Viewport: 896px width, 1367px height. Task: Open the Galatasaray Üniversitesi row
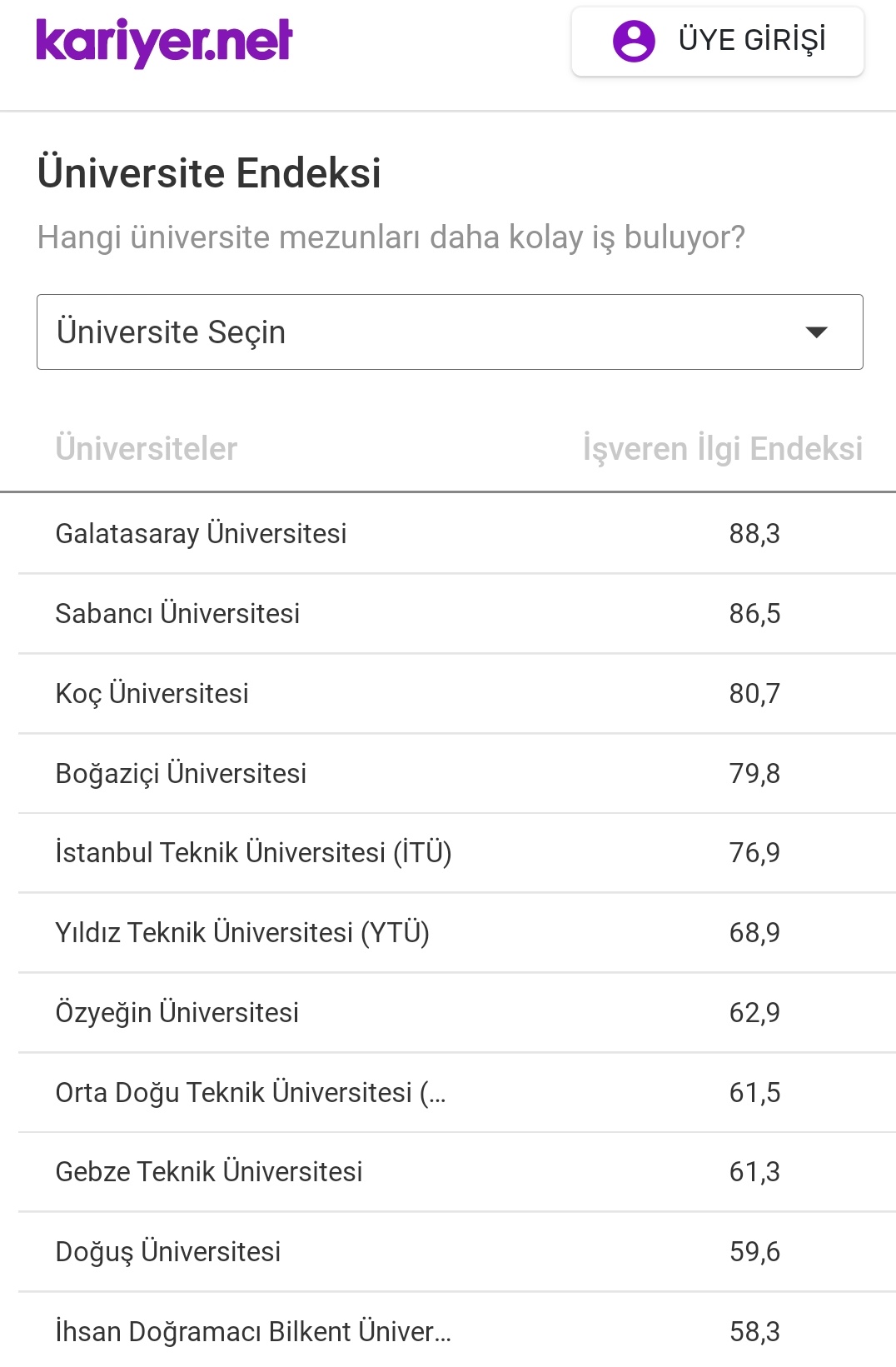[457, 533]
